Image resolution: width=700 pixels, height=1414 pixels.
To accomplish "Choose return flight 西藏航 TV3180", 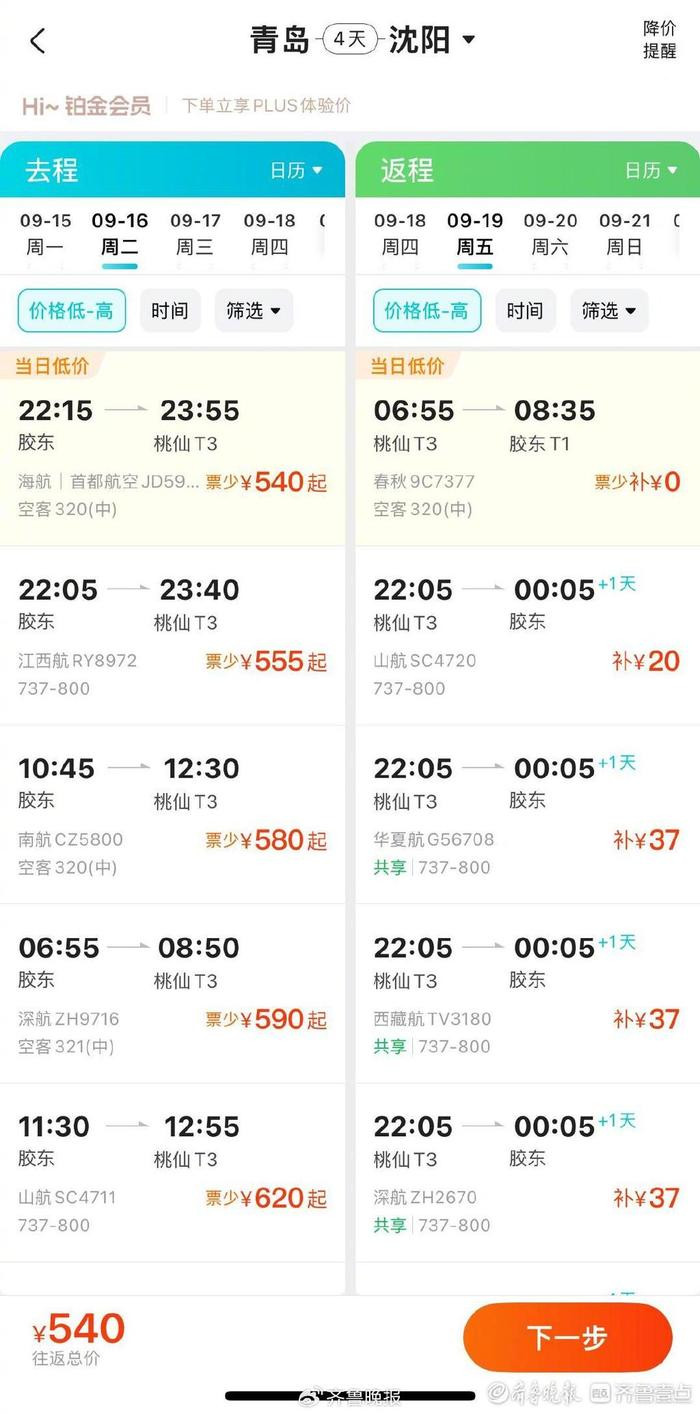I will [527, 994].
